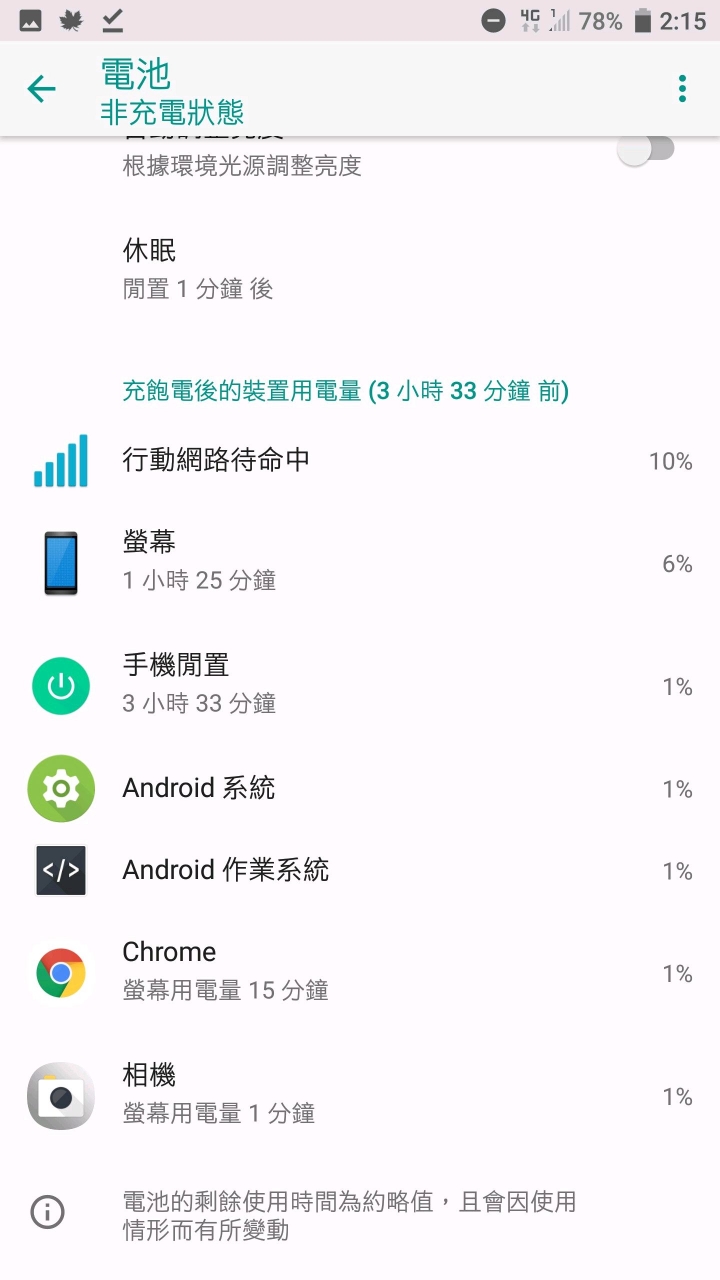Tap the mobile network signal bars icon
The height and width of the screenshot is (1280, 720).
pyautogui.click(x=60, y=460)
